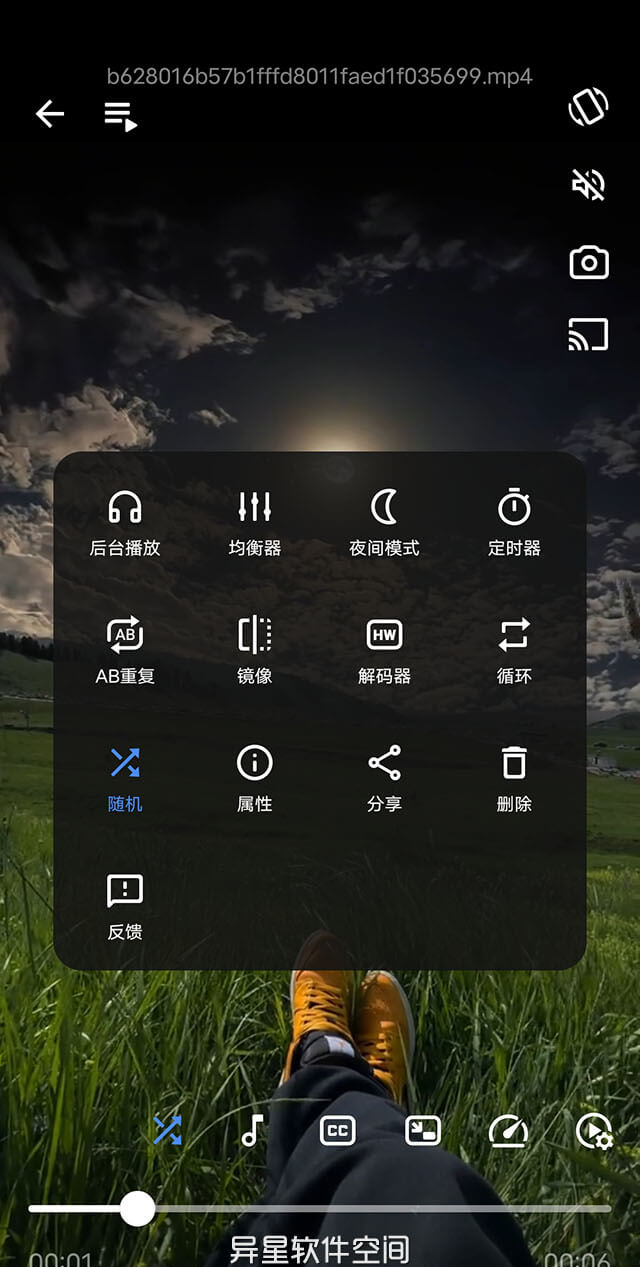Open the playback speed gauge icon
The width and height of the screenshot is (640, 1267).
tap(508, 1131)
